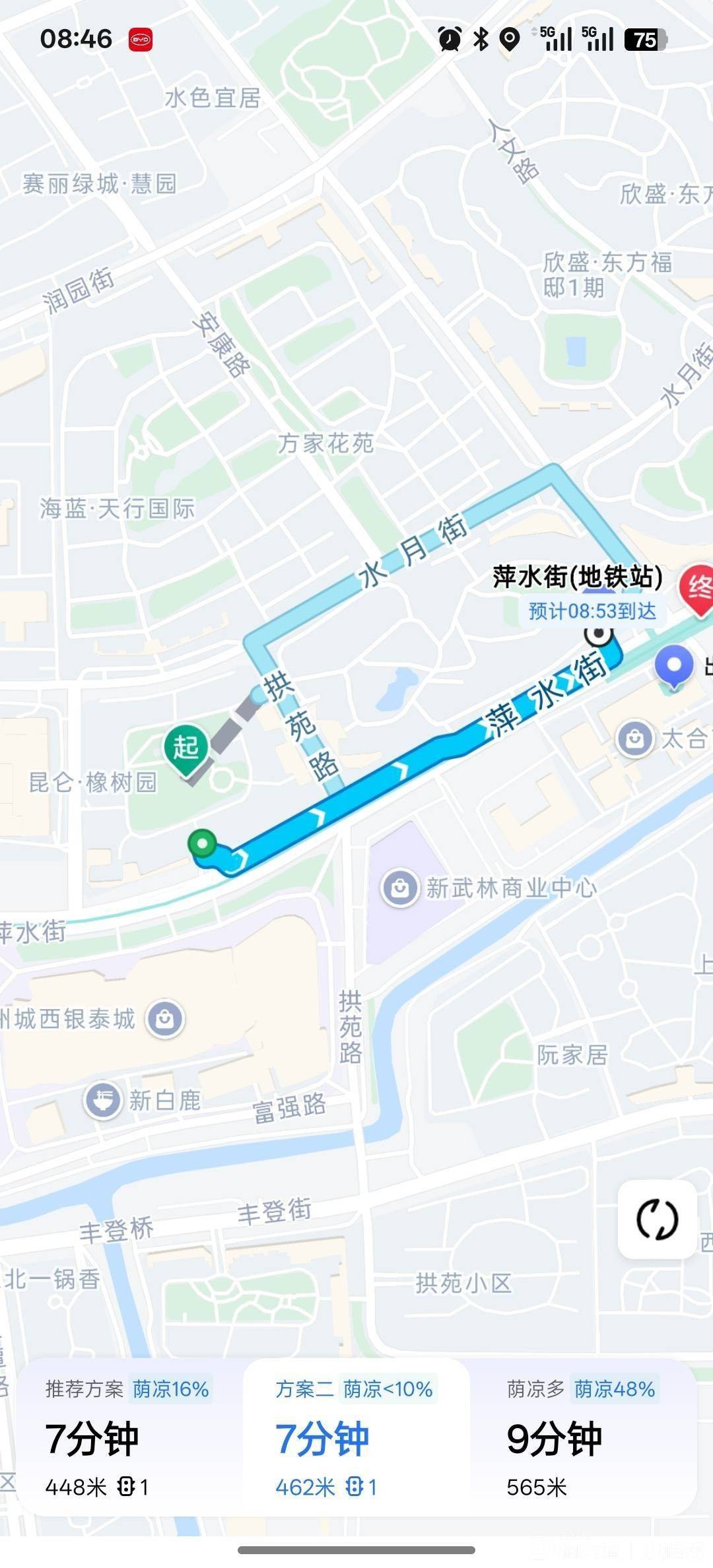
Task: Open 新武林商业中心 map marker
Action: tap(399, 888)
